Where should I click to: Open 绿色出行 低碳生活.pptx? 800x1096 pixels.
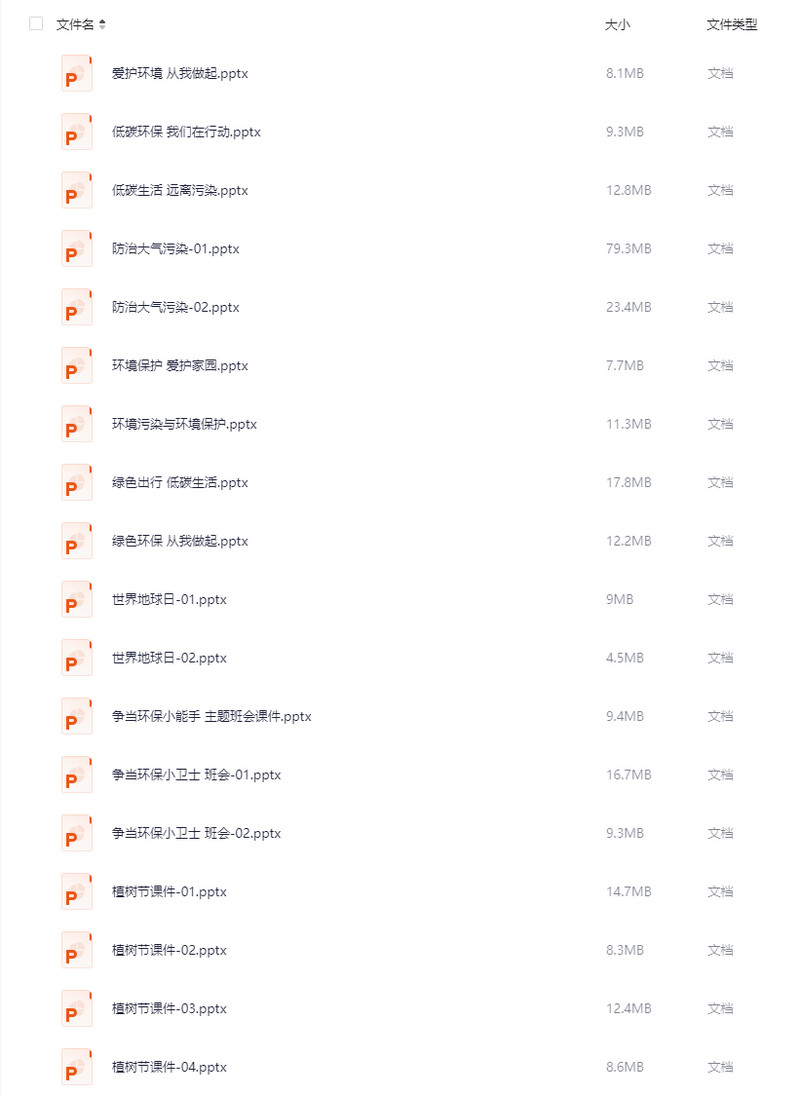point(180,483)
